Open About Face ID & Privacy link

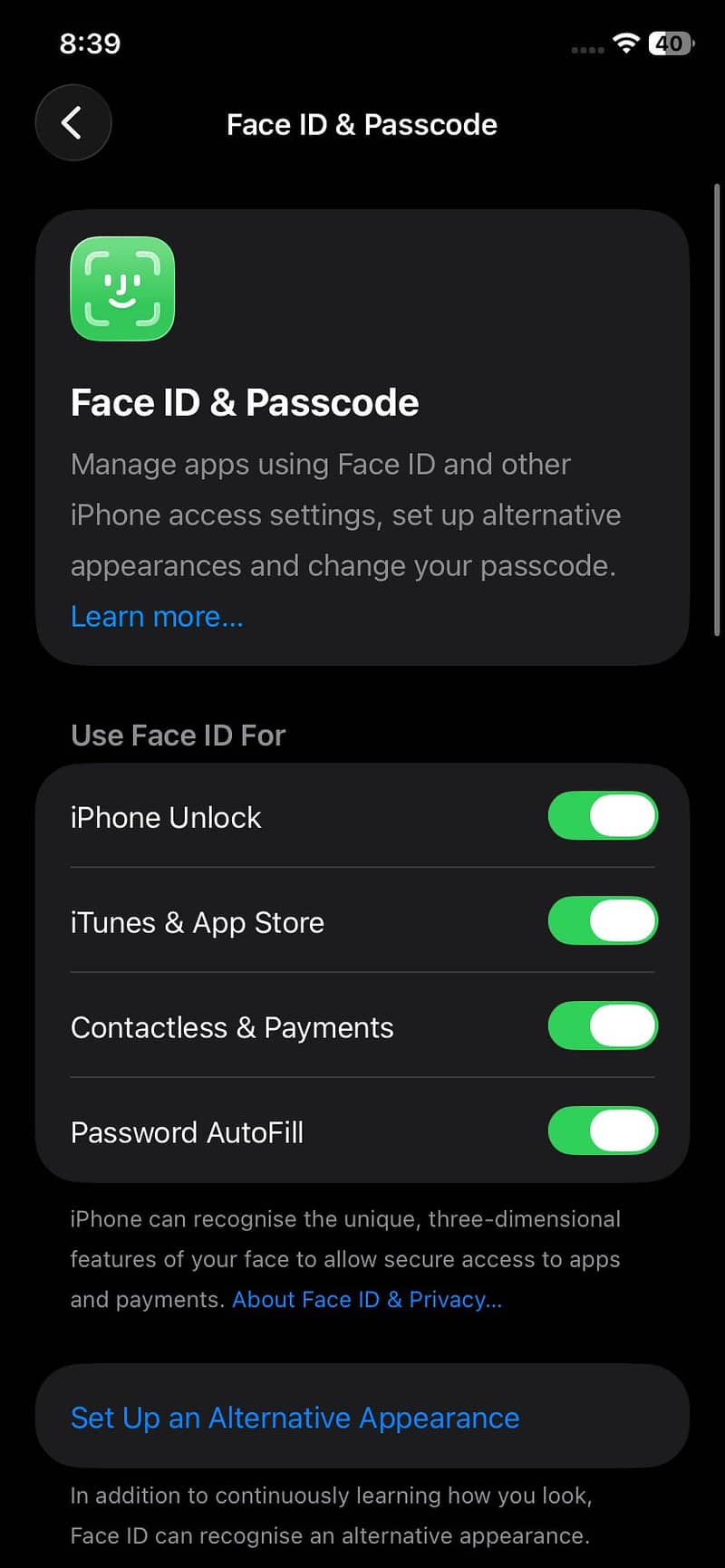367,1300
